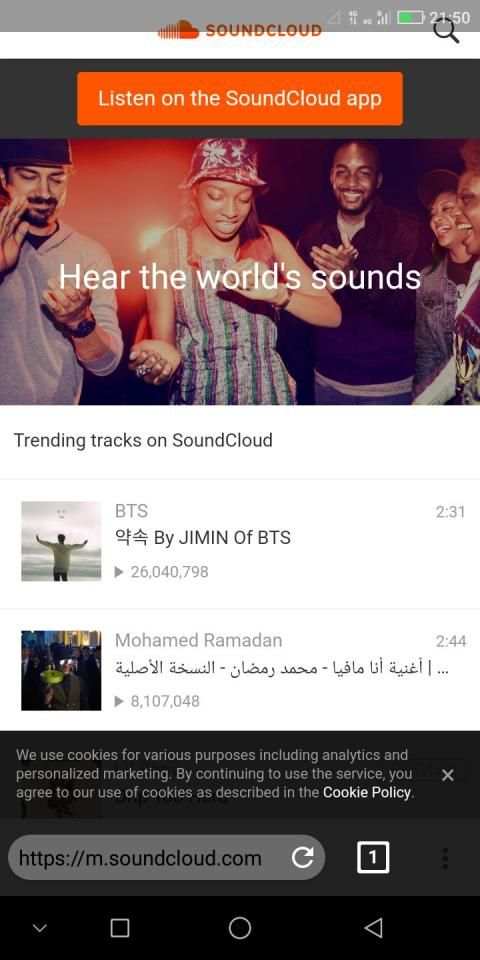The width and height of the screenshot is (480, 960).
Task: Dismiss the cookie notice
Action: click(x=448, y=775)
